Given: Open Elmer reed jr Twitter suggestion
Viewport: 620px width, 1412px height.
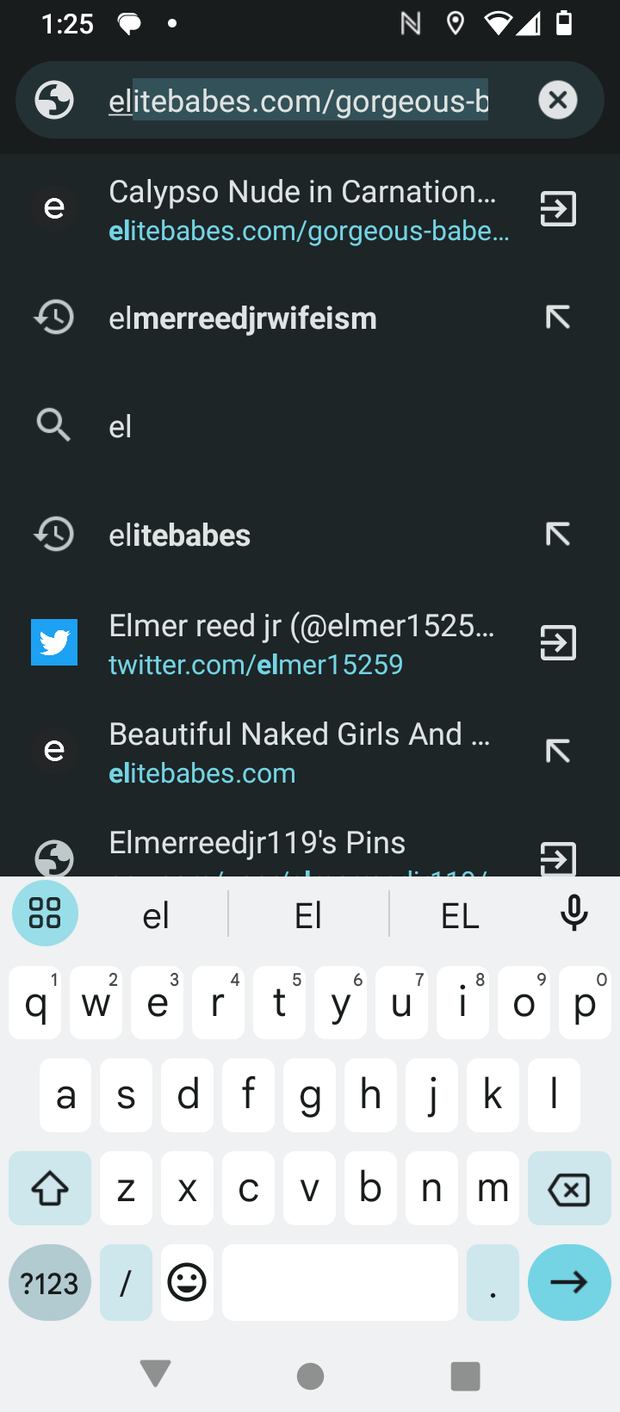Looking at the screenshot, I should (x=300, y=644).
